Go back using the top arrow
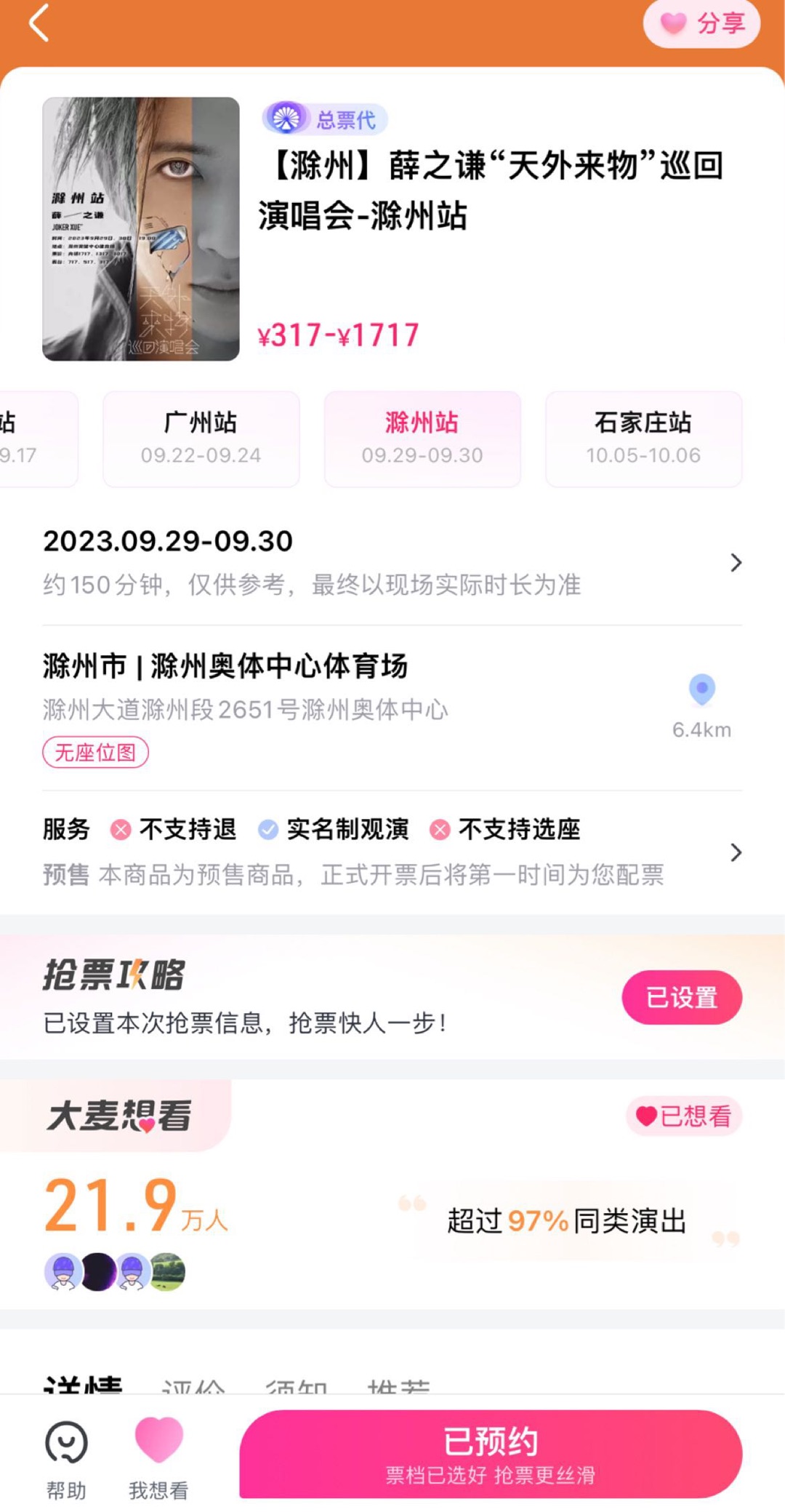Image resolution: width=785 pixels, height=1512 pixels. tap(39, 23)
